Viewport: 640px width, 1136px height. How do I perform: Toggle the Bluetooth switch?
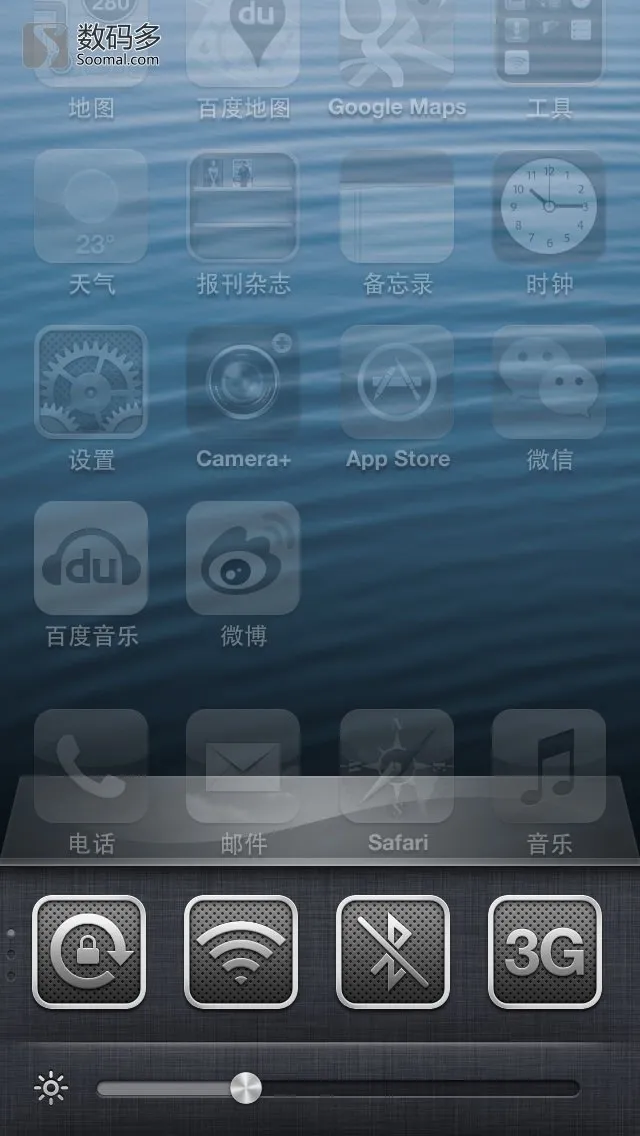(x=393, y=951)
